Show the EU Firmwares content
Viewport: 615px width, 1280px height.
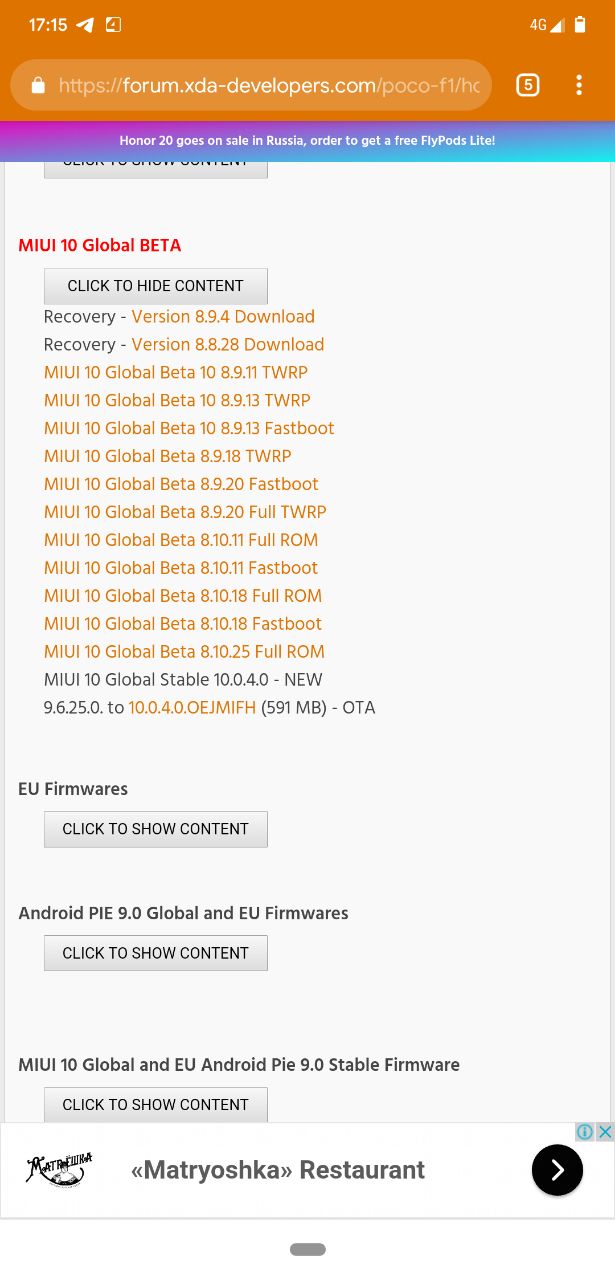click(x=156, y=829)
